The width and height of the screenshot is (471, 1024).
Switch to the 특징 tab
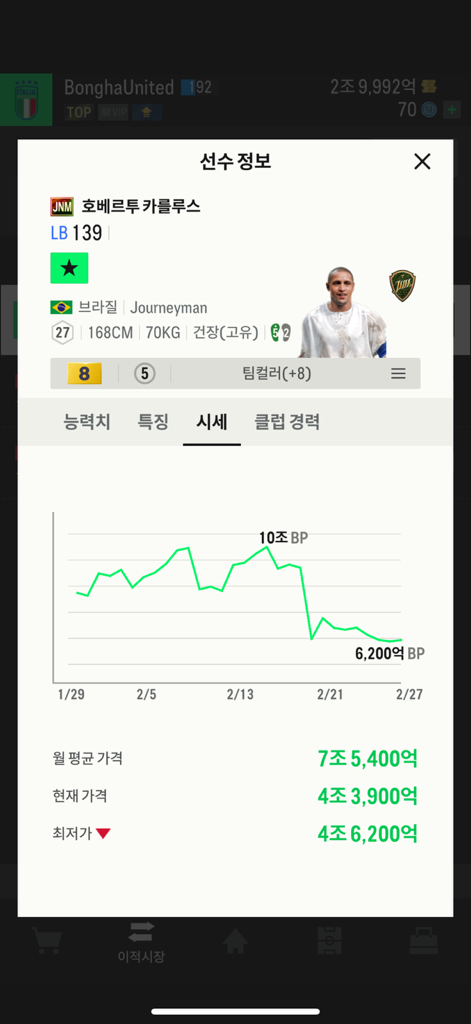pos(154,422)
